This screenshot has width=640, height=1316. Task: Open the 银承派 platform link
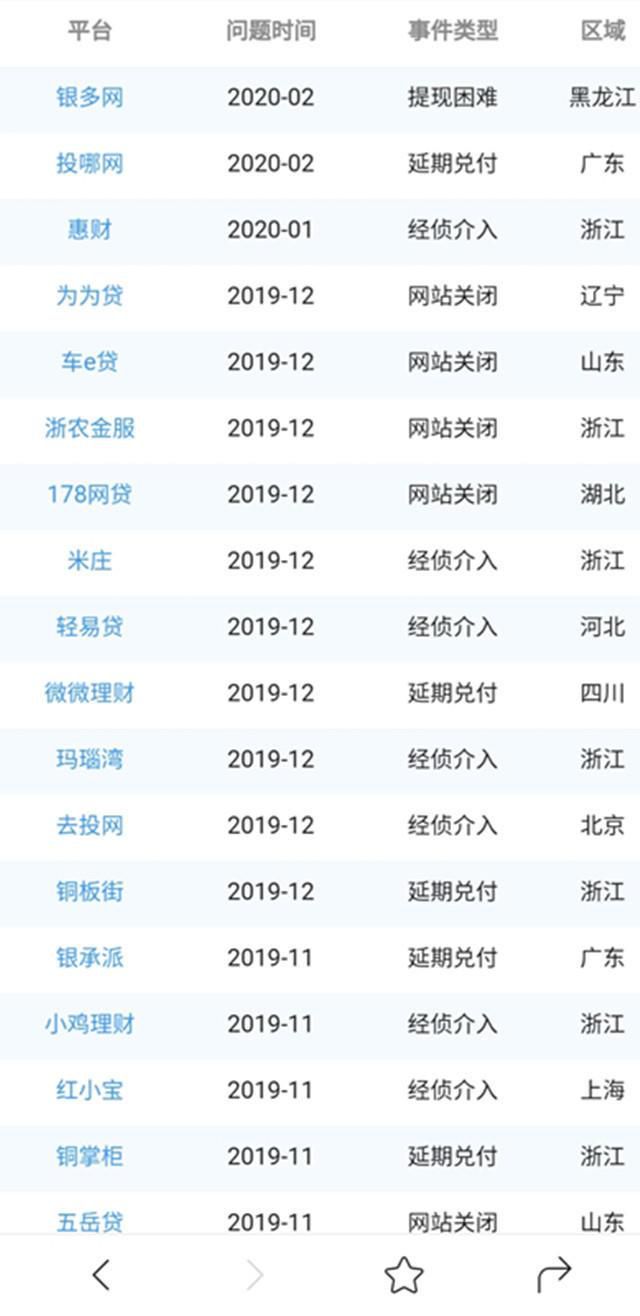90,957
